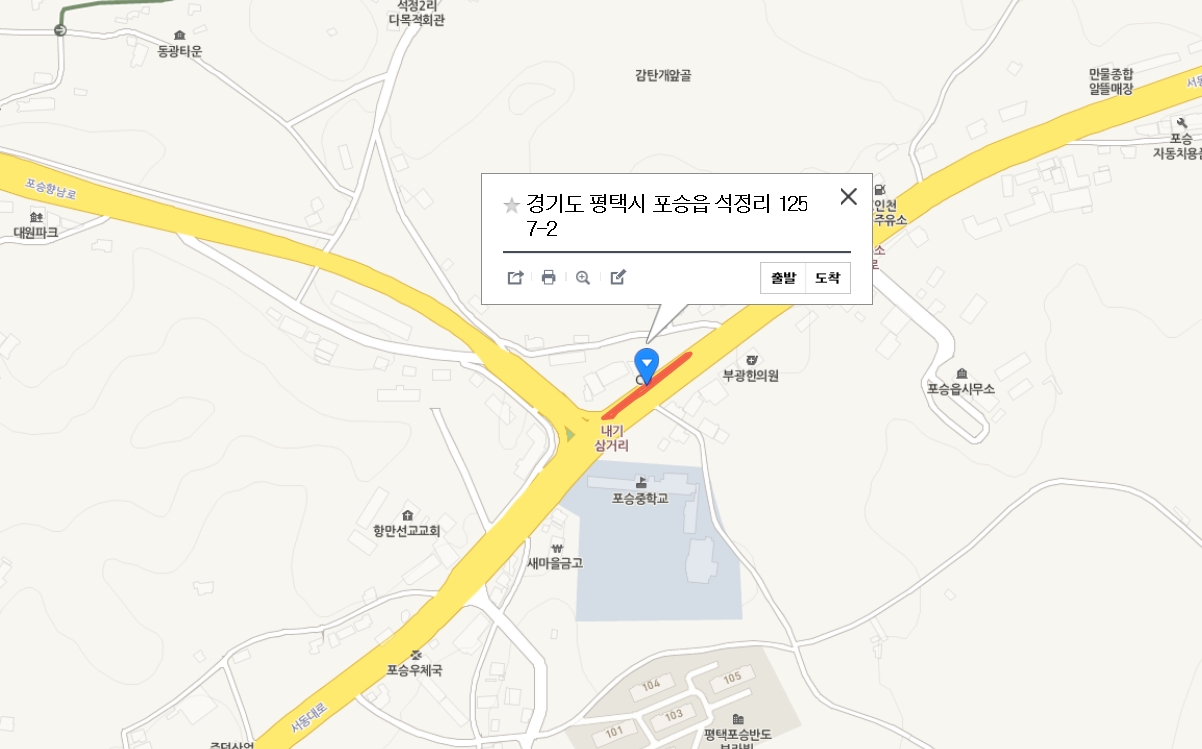
Task: Zoom in via the magnifier icon
Action: 583,278
